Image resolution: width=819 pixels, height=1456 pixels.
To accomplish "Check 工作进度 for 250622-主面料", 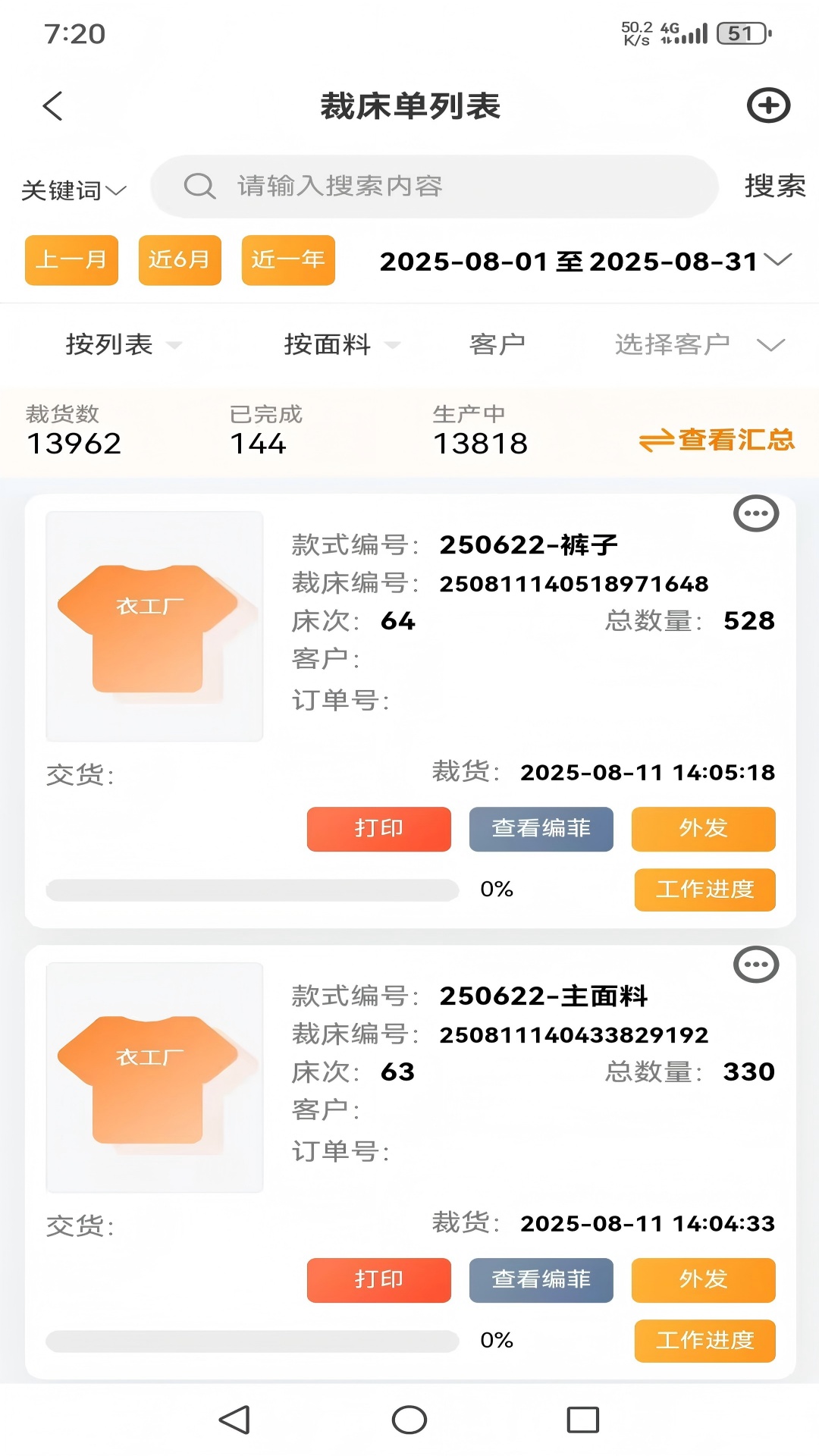I will tap(704, 1341).
